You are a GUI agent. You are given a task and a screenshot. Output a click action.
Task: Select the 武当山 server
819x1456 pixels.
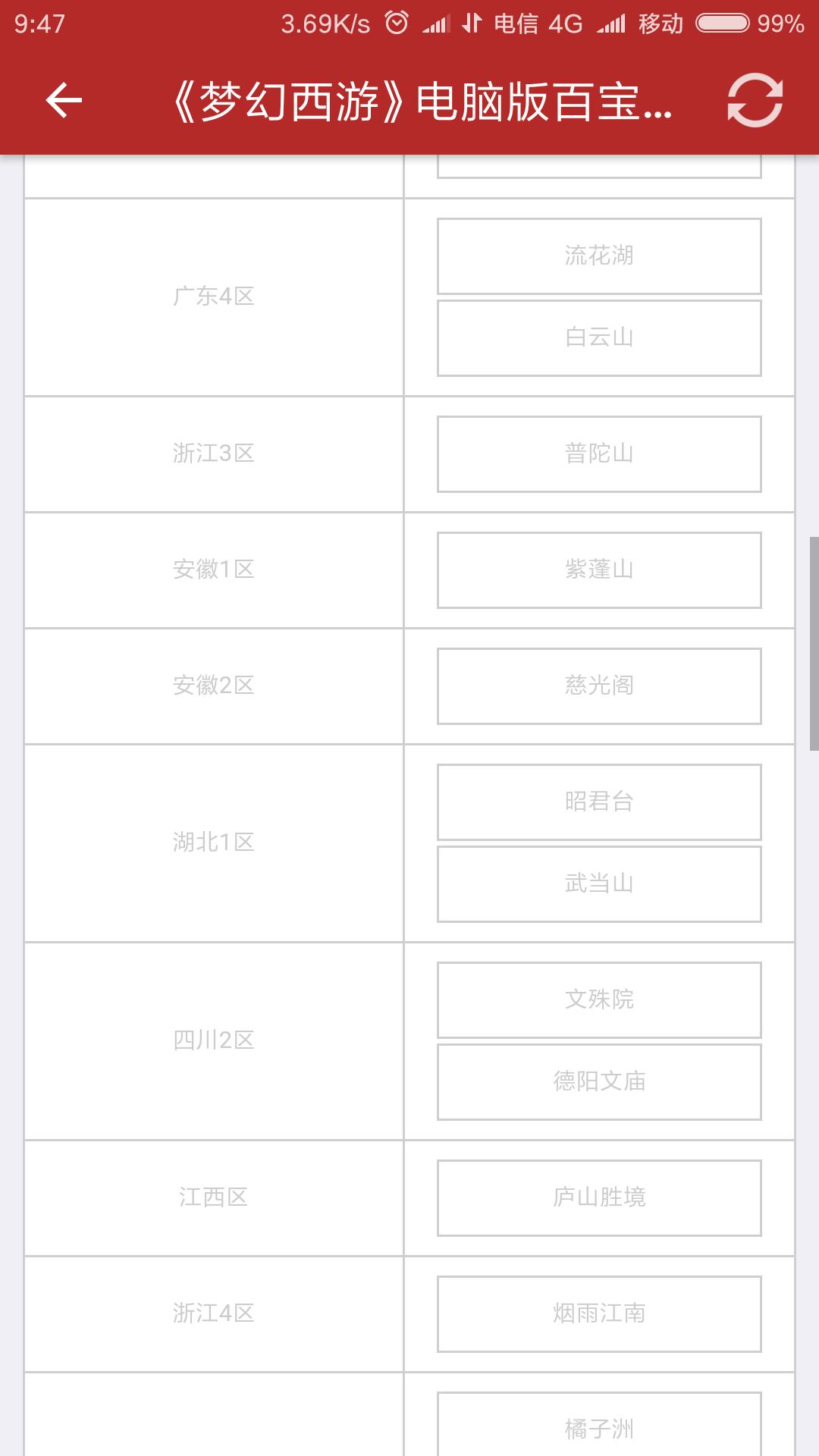pyautogui.click(x=599, y=884)
